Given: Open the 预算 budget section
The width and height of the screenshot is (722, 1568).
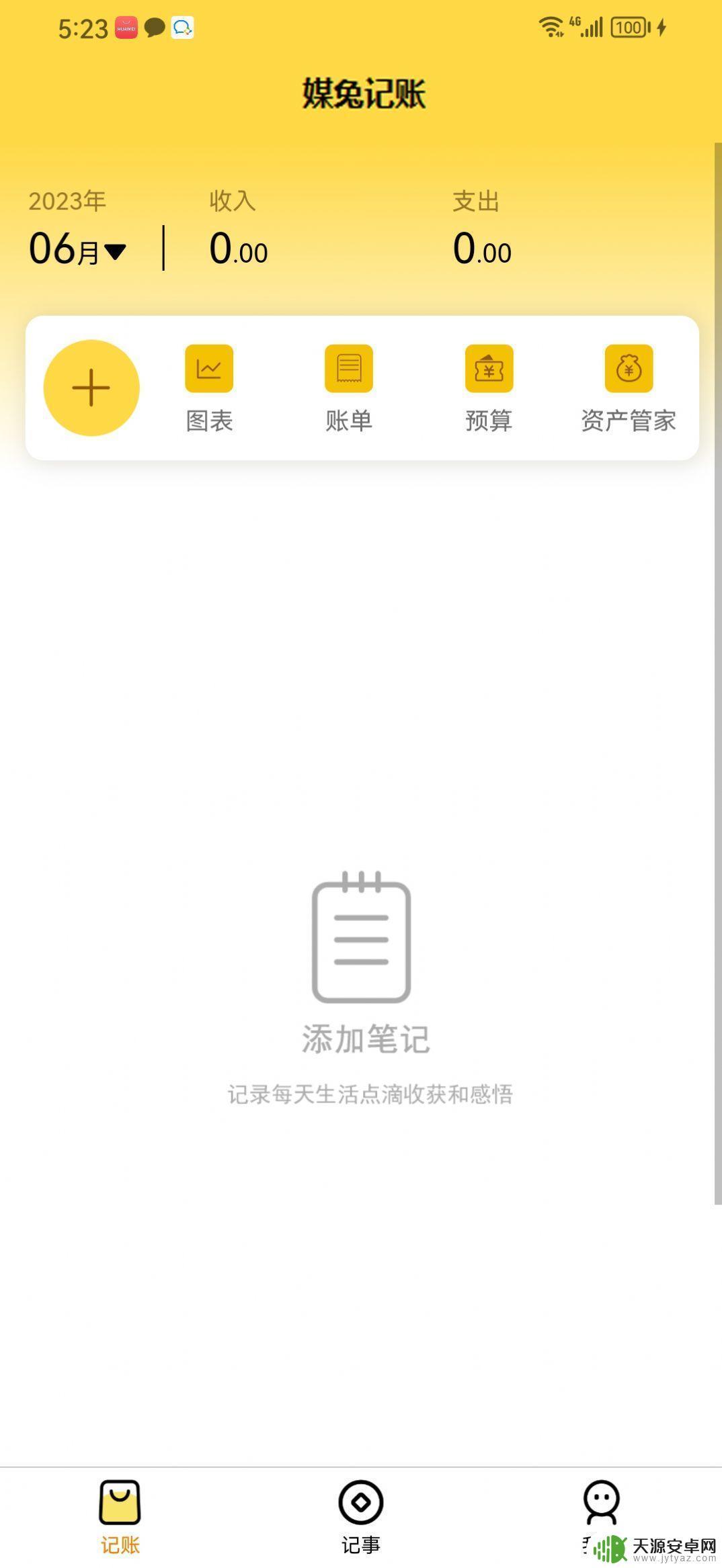Looking at the screenshot, I should 489,388.
